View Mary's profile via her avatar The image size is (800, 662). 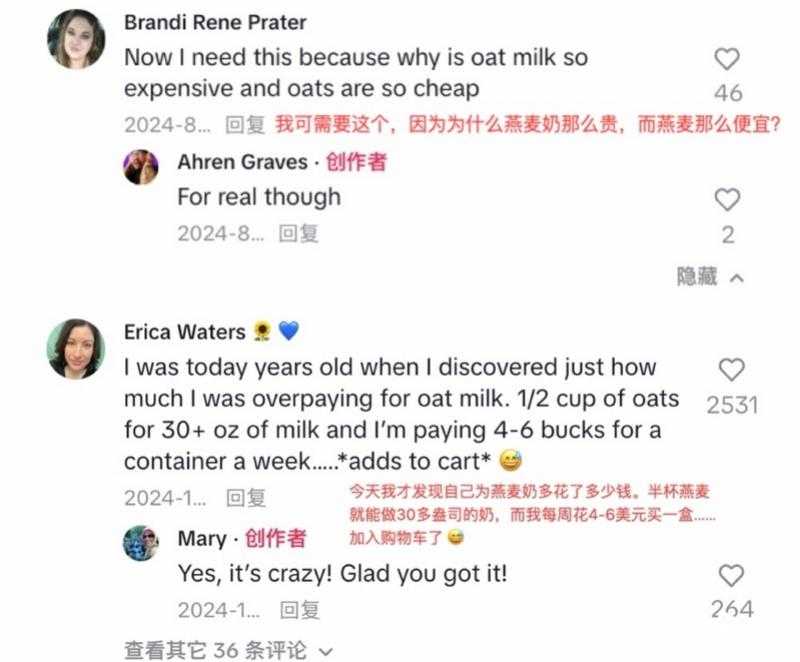[x=141, y=542]
